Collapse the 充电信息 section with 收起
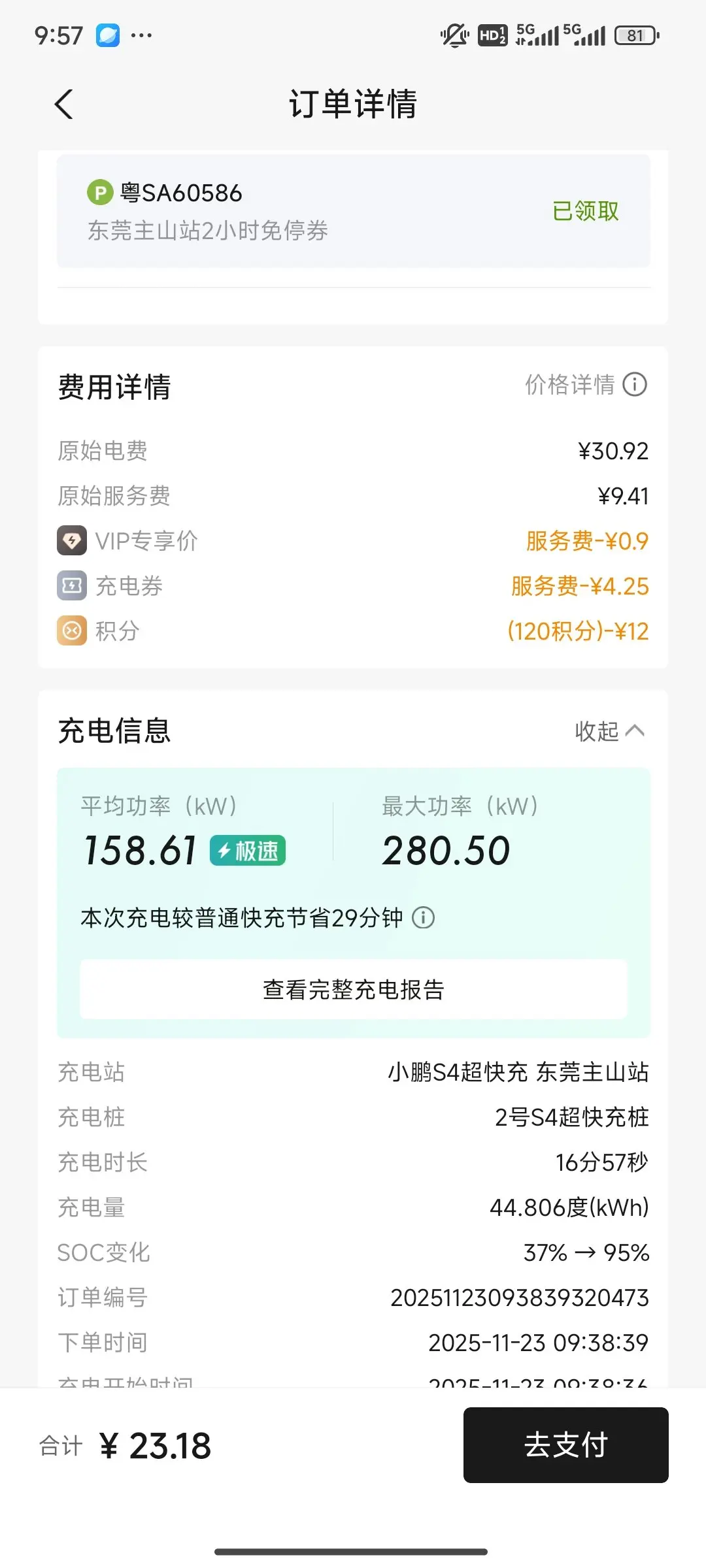Image resolution: width=706 pixels, height=1568 pixels. 609,731
